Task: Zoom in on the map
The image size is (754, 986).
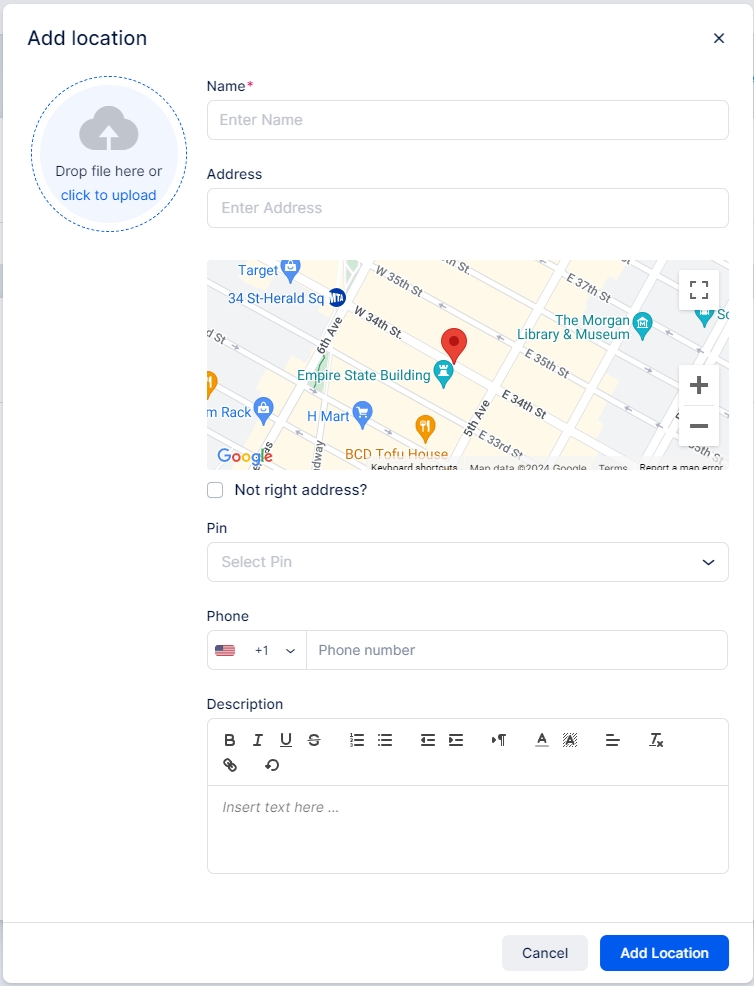Action: point(699,385)
